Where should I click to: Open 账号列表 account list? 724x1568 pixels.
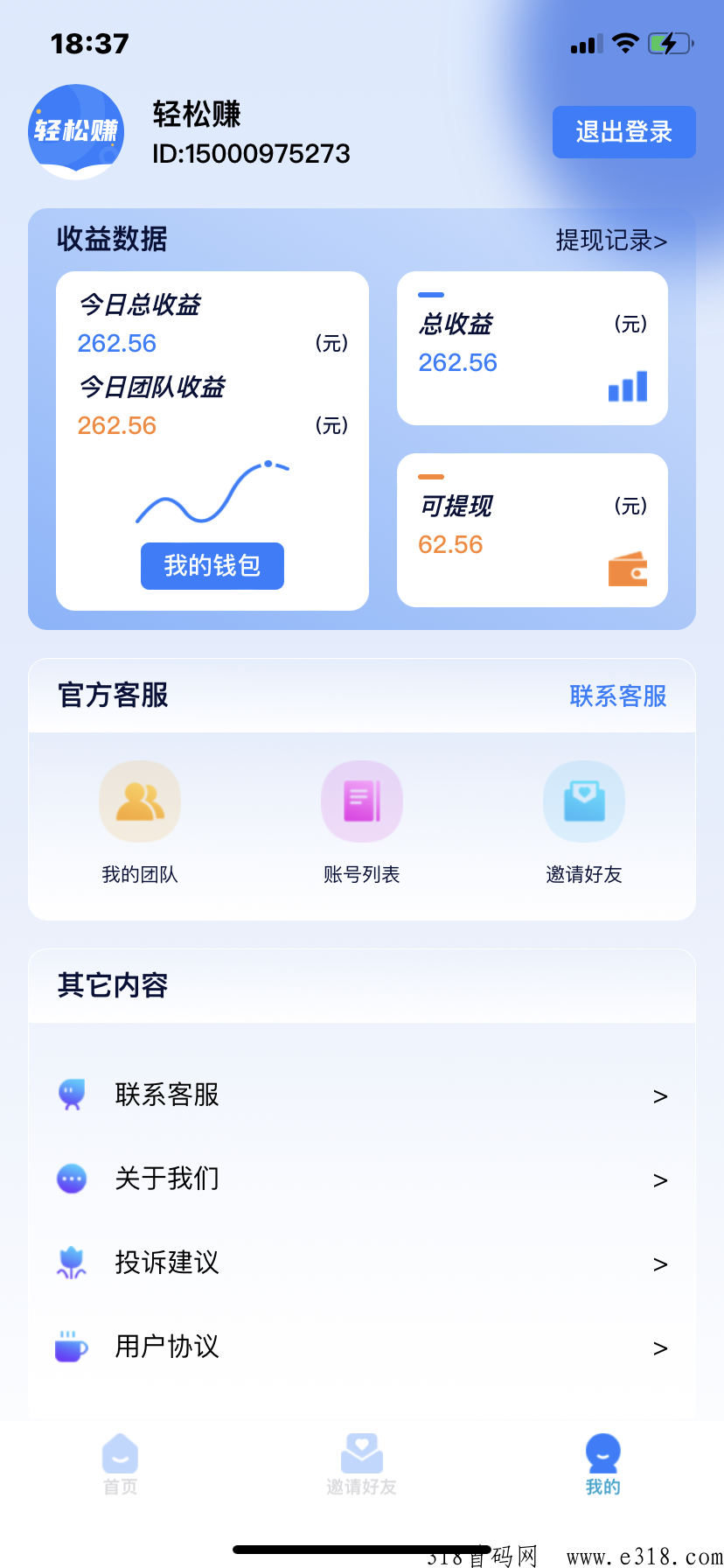coord(362,822)
